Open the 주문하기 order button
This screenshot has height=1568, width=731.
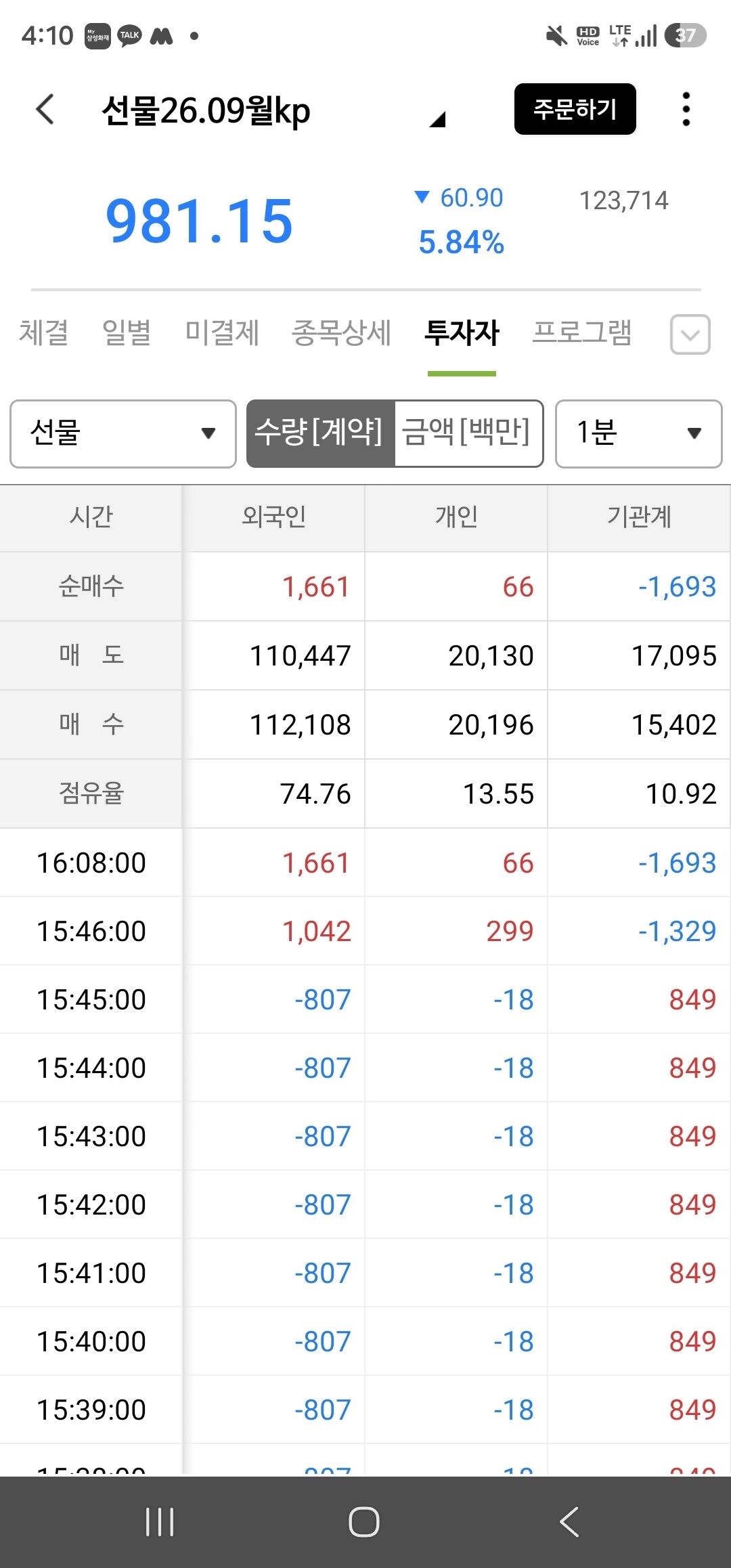[575, 109]
